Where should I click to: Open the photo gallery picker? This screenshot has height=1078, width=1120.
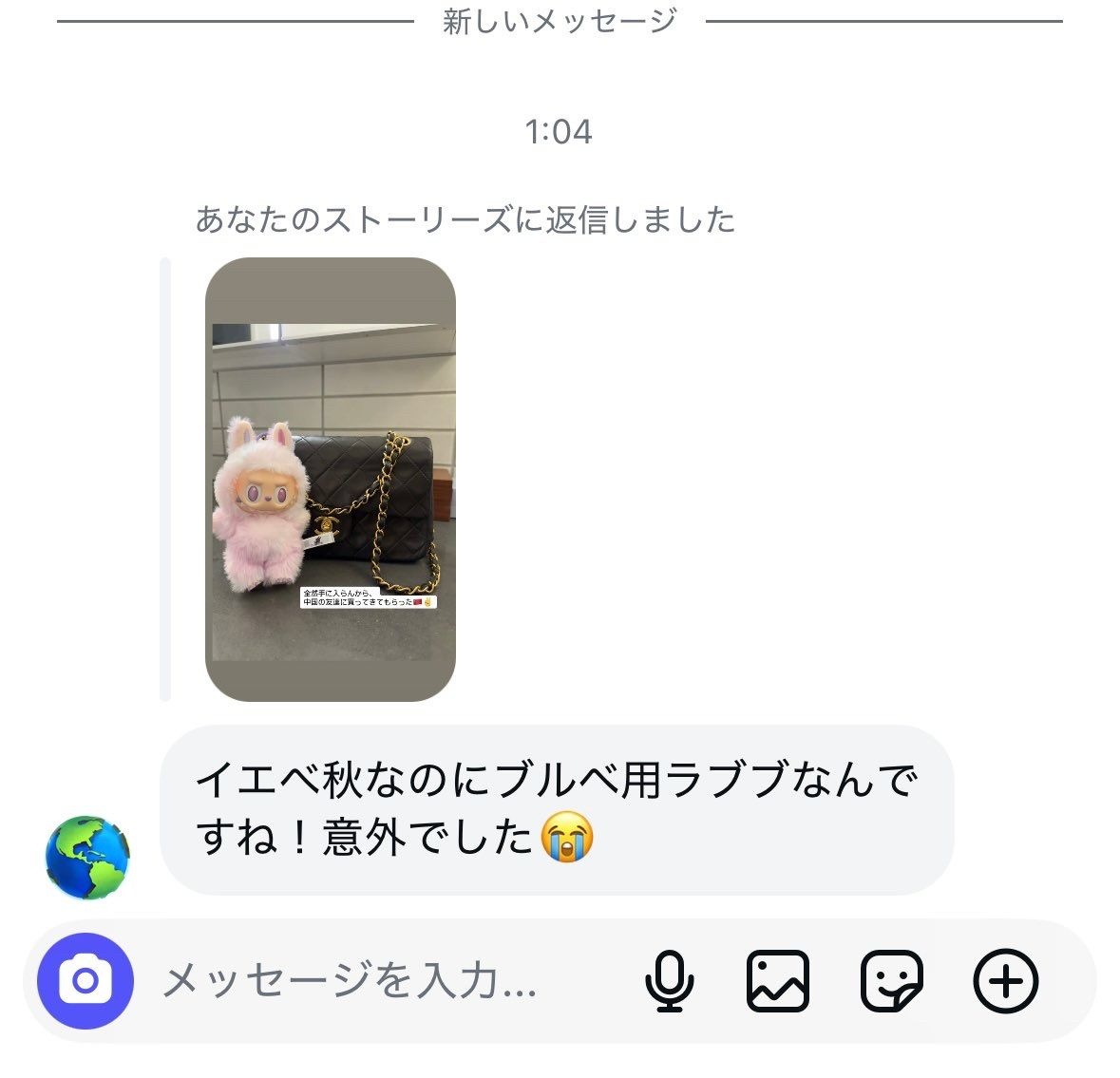click(x=778, y=980)
